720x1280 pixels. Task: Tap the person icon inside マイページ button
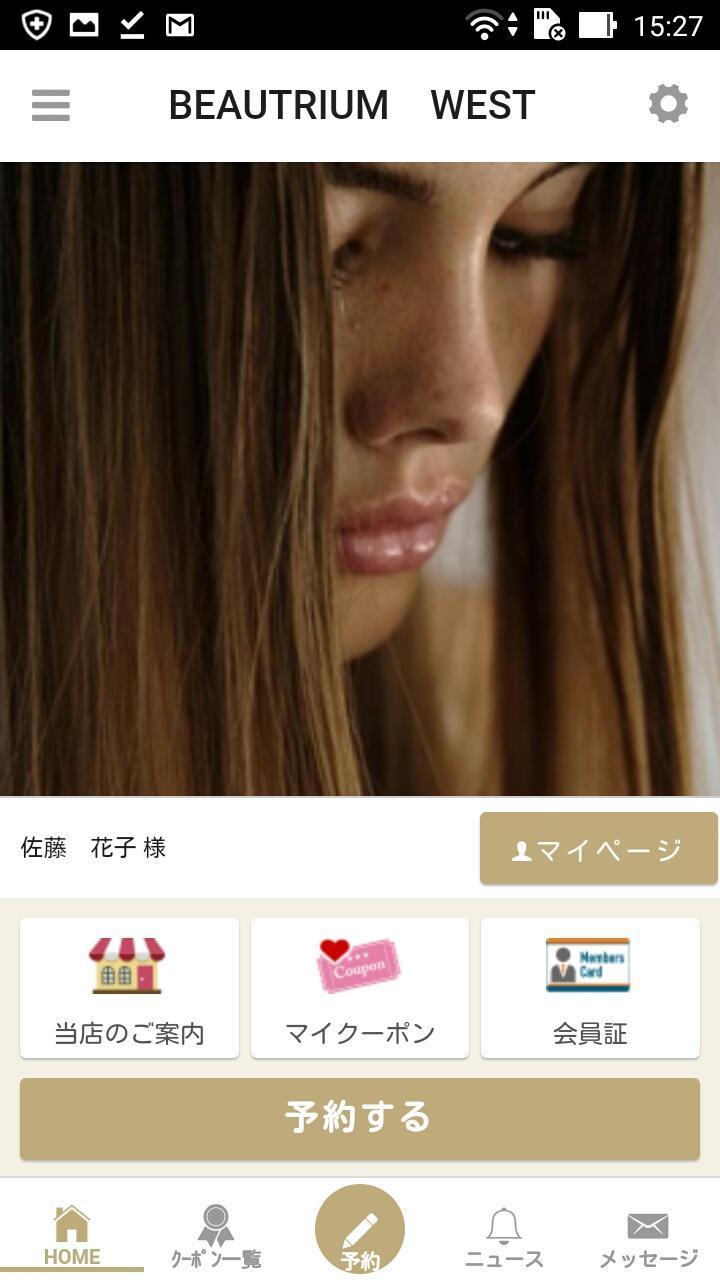(x=525, y=848)
